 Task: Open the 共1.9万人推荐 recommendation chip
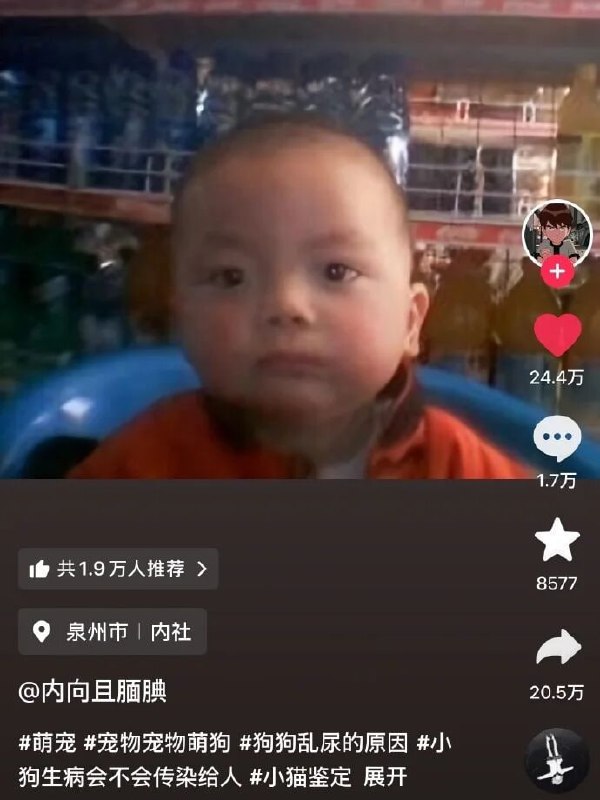(x=118, y=569)
